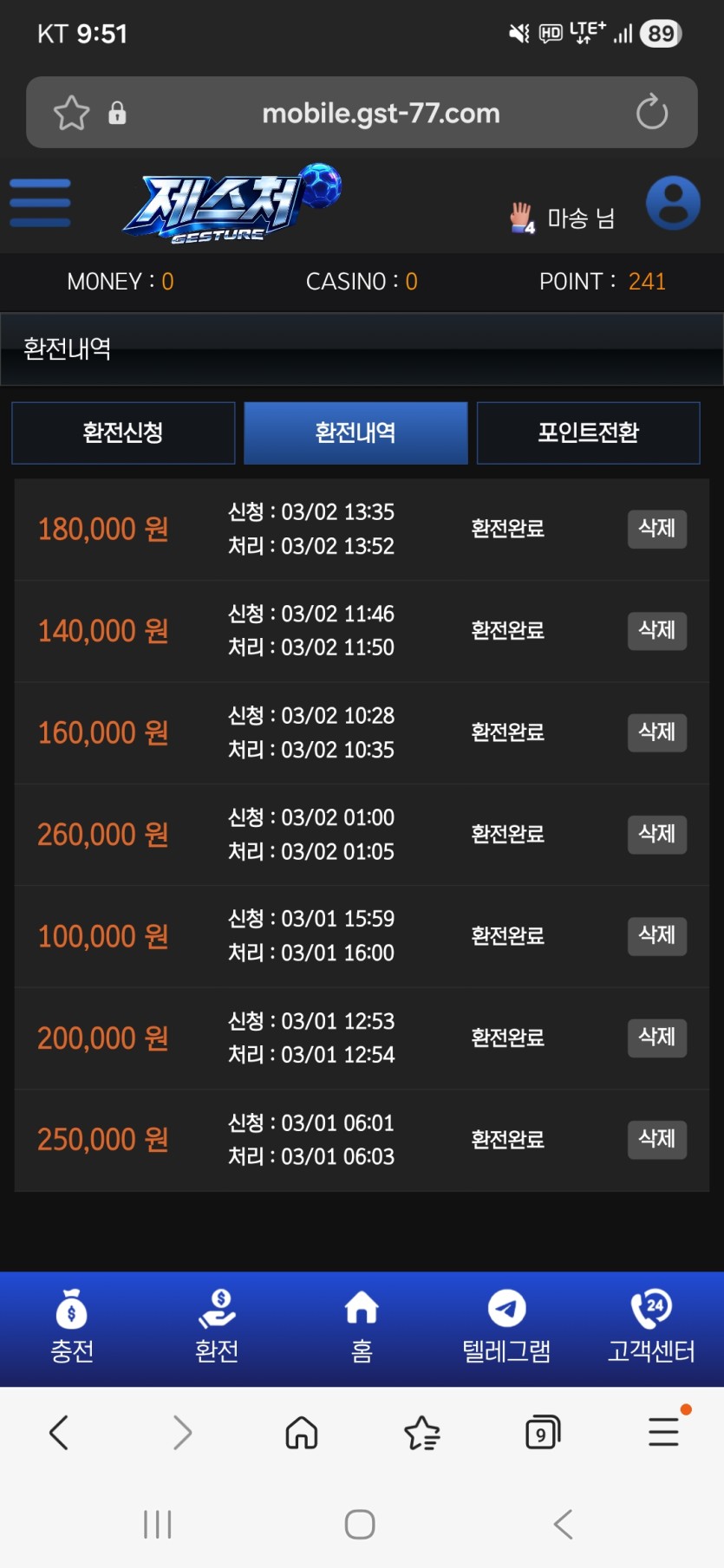Open the browser tabs switcher

(543, 1433)
